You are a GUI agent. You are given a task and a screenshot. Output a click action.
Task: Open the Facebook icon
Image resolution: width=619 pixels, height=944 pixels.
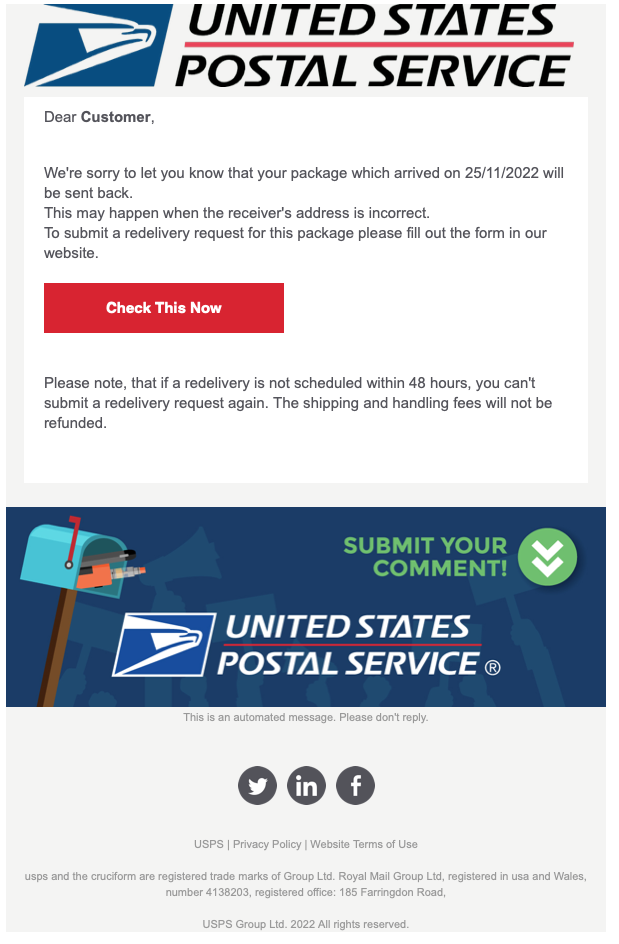tap(355, 785)
